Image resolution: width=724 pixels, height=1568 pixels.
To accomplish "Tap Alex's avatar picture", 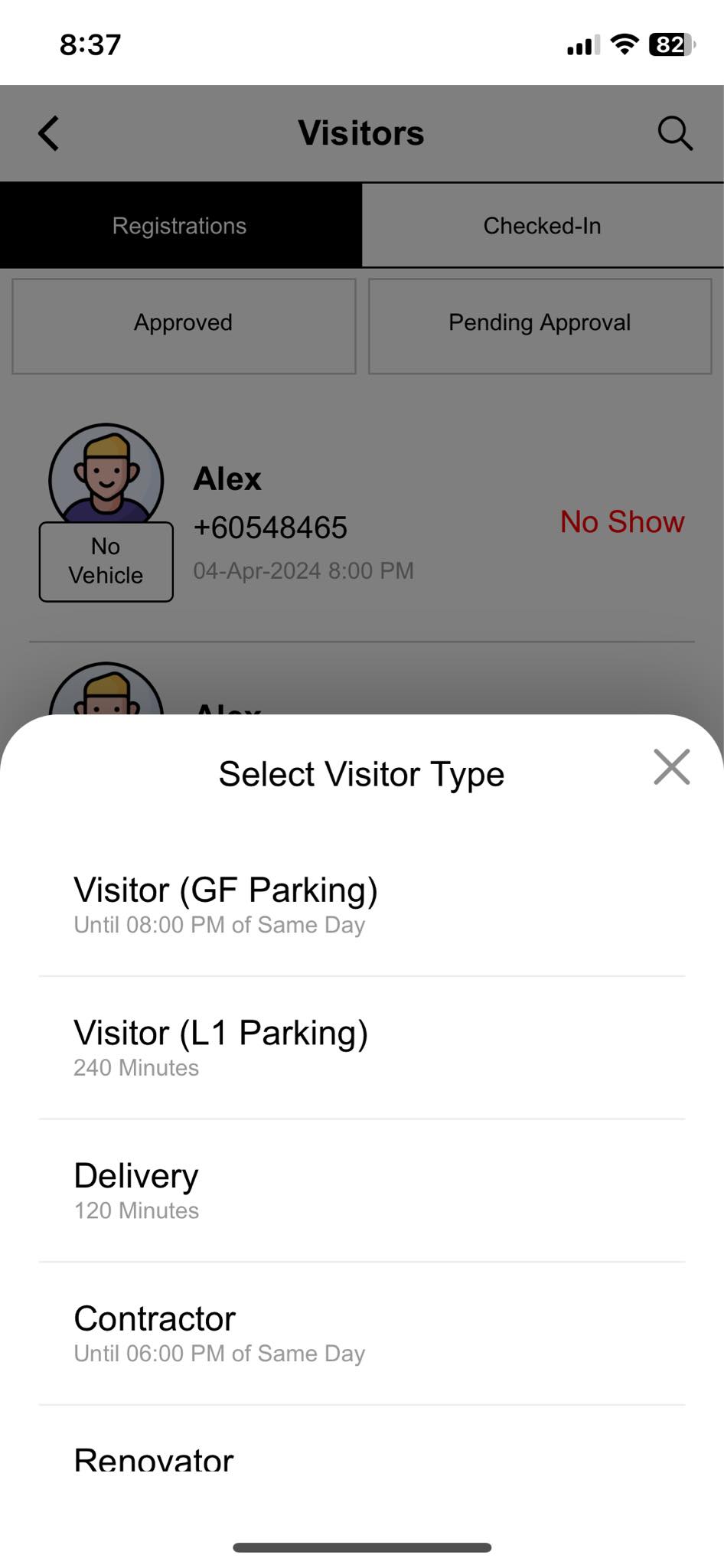I will click(x=105, y=479).
